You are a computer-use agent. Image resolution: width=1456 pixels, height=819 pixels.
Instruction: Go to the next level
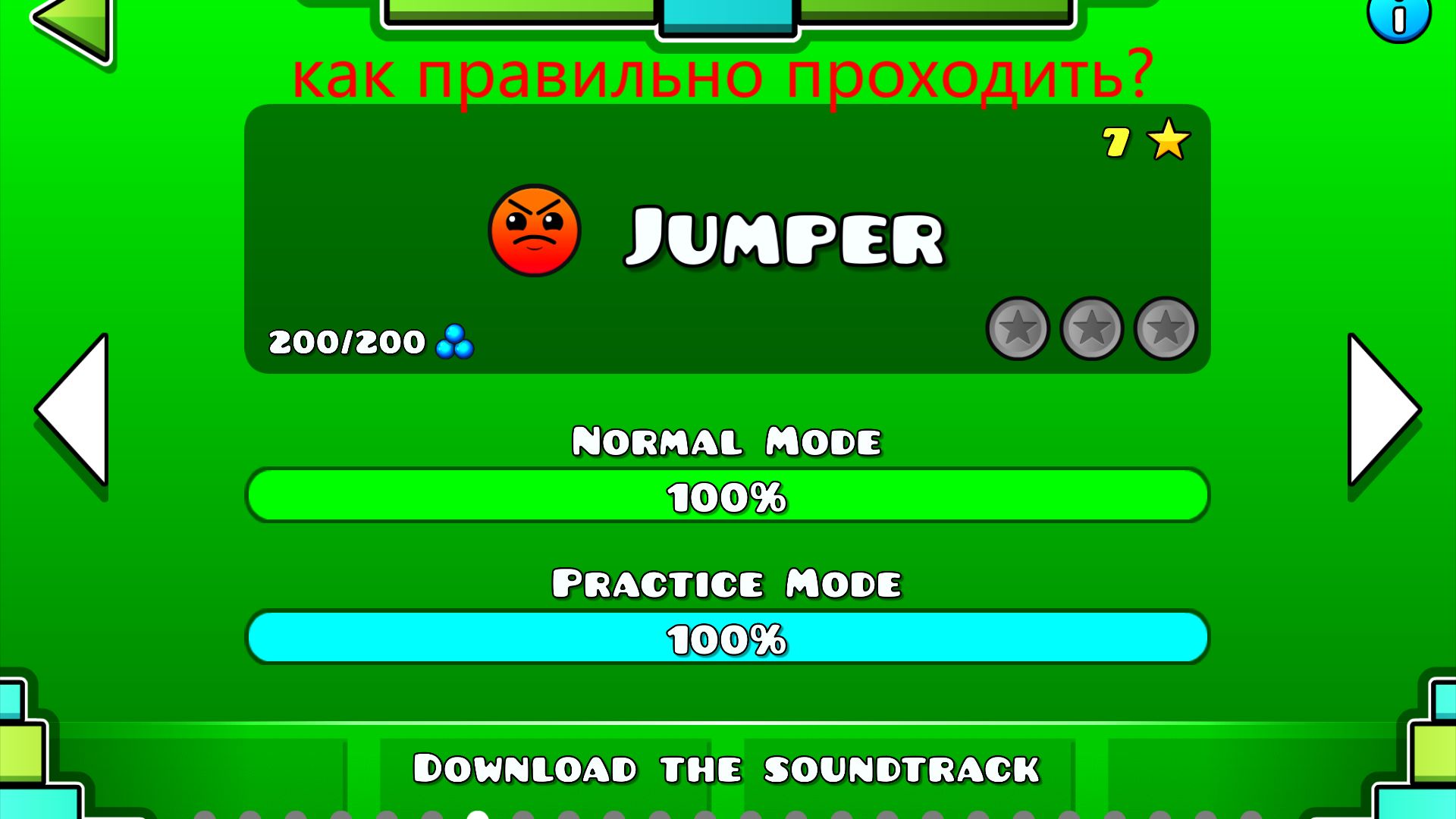coord(1382,409)
